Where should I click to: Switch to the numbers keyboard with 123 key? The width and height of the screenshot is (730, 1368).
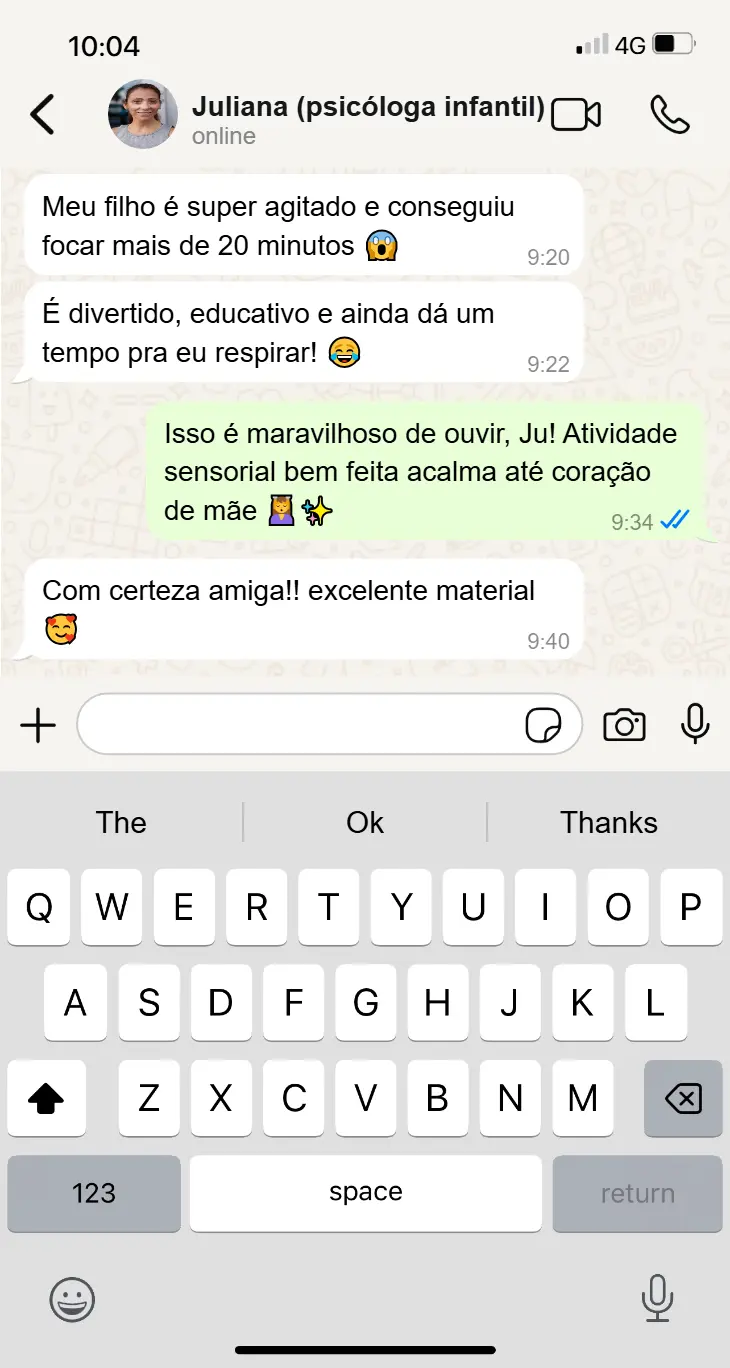[93, 1193]
